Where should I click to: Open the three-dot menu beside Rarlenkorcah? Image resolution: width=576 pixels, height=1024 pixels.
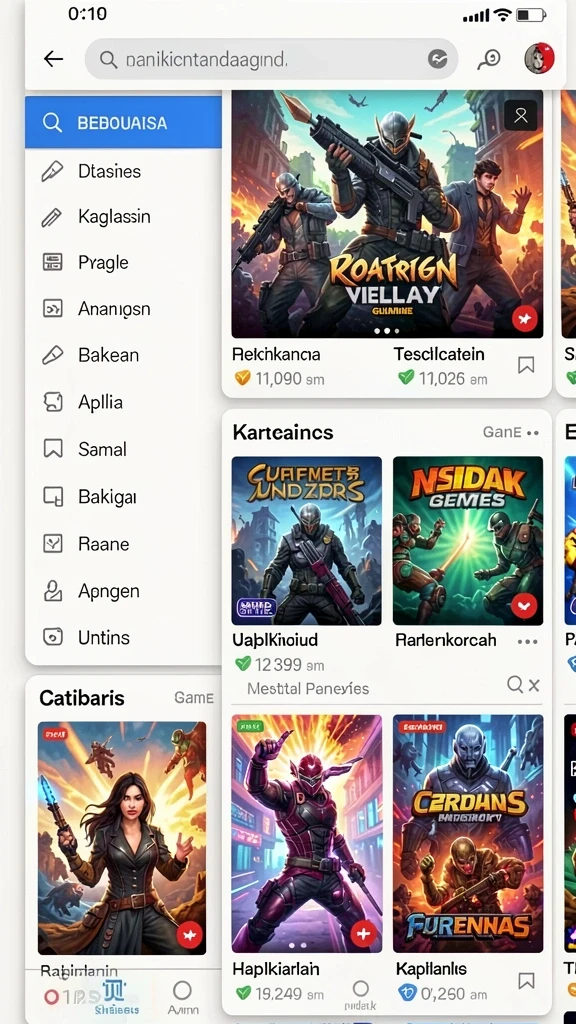point(527,641)
